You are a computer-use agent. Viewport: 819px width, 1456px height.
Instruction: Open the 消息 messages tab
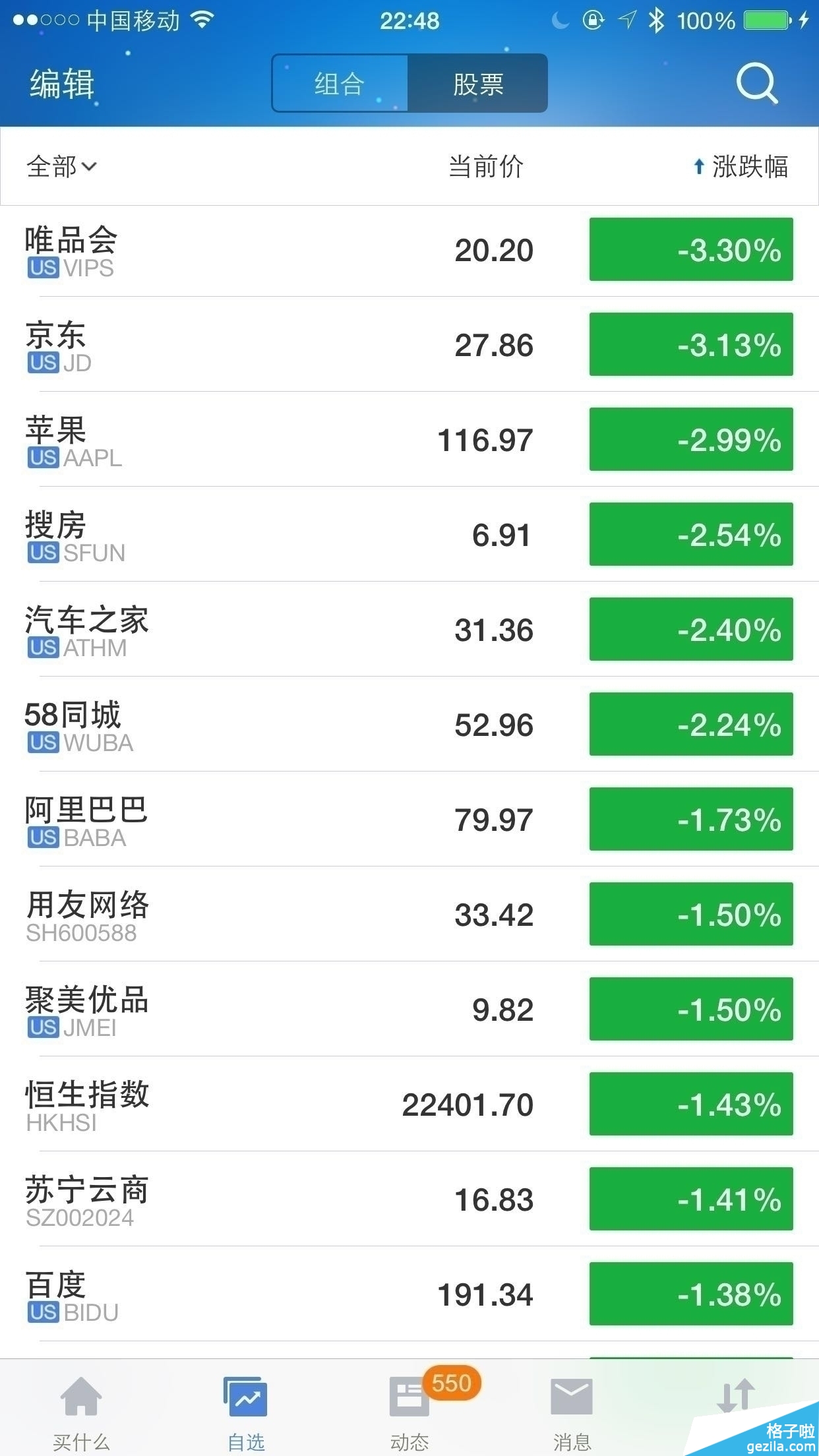(572, 1411)
